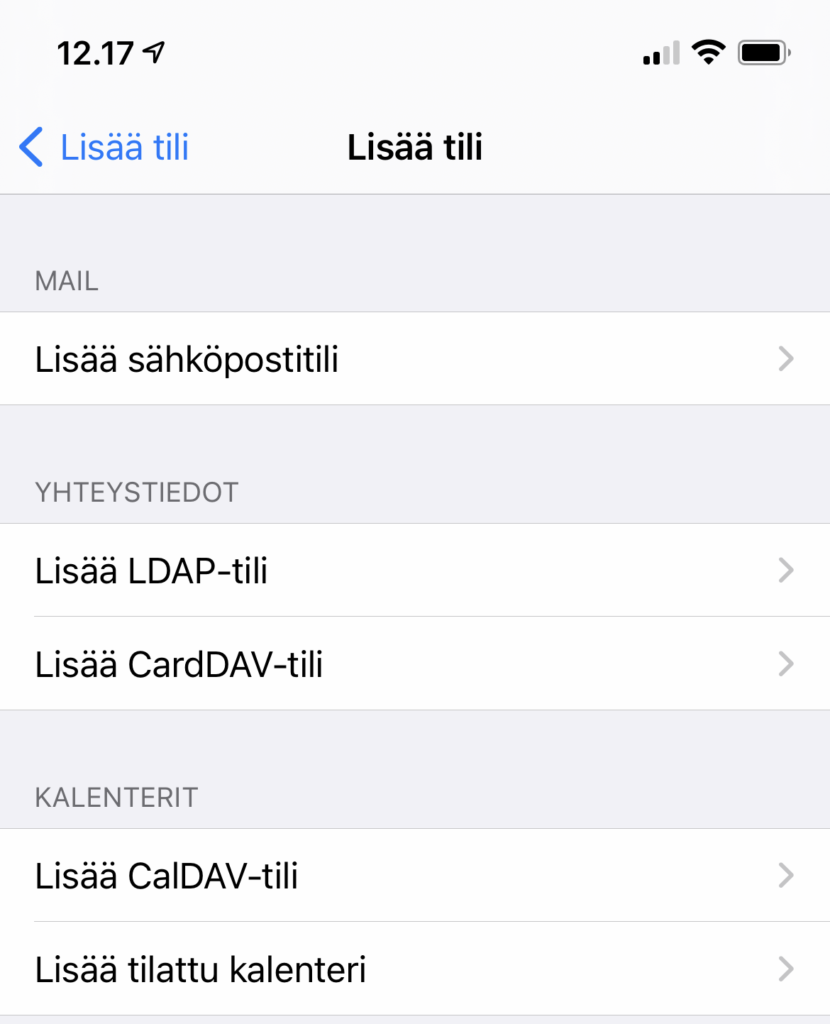Image resolution: width=830 pixels, height=1024 pixels.
Task: Select Lisää LDAP-tili option
Action: click(x=414, y=571)
